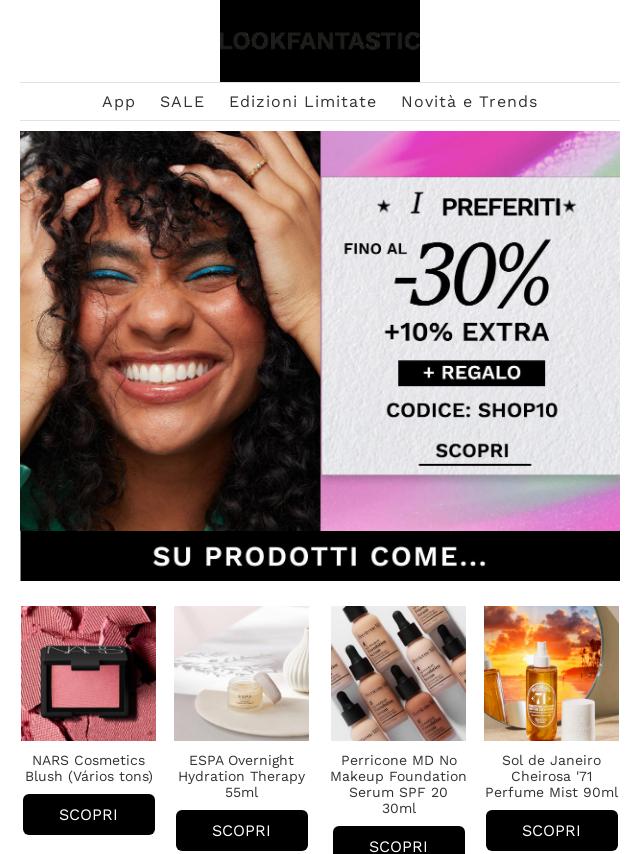
Task: View Sol de Janeiro Cheirosa '71 image
Action: click(551, 673)
